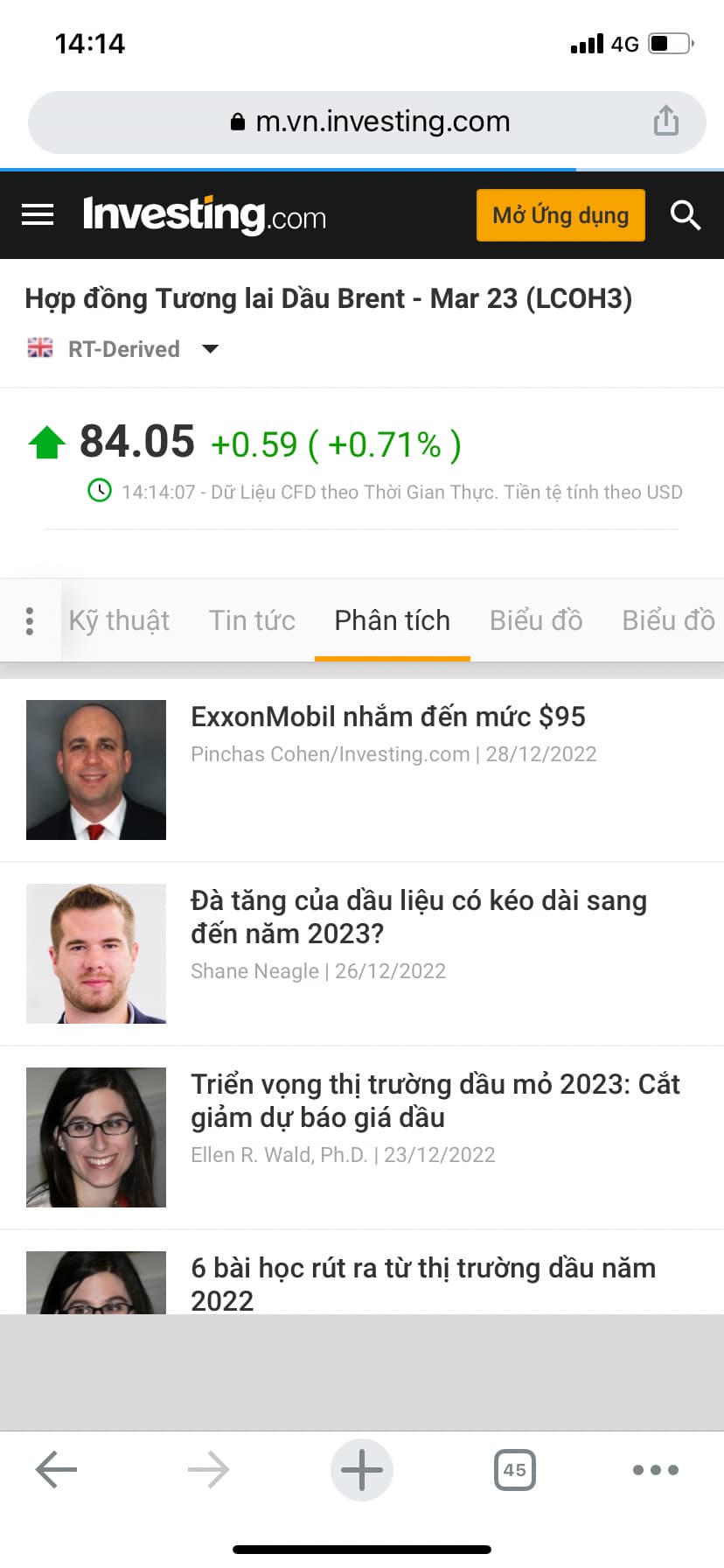Viewport: 724px width, 1568px height.
Task: Open the three-dot tab list menu
Action: click(x=30, y=620)
